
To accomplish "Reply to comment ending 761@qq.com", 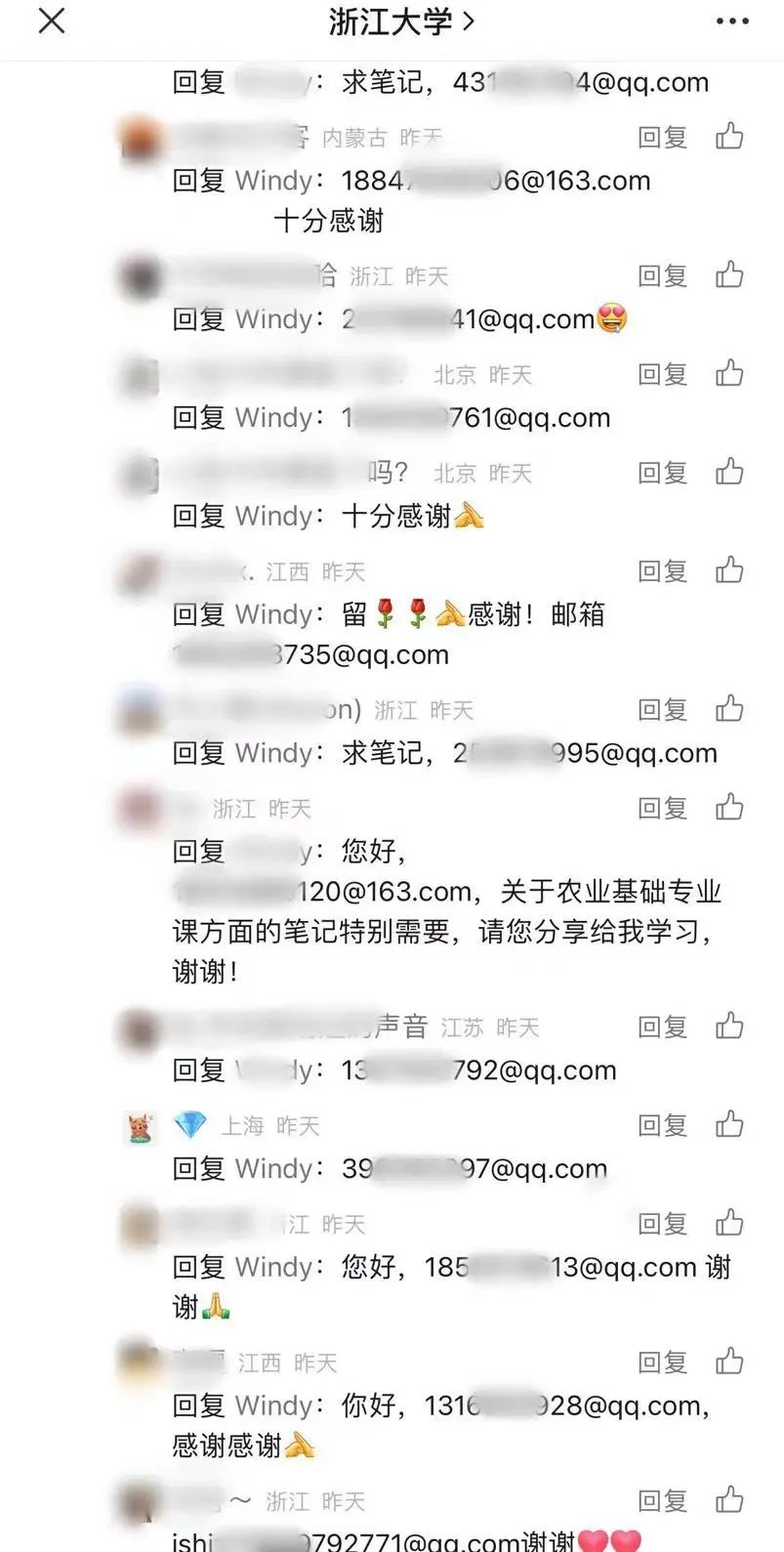I will pyautogui.click(x=662, y=374).
